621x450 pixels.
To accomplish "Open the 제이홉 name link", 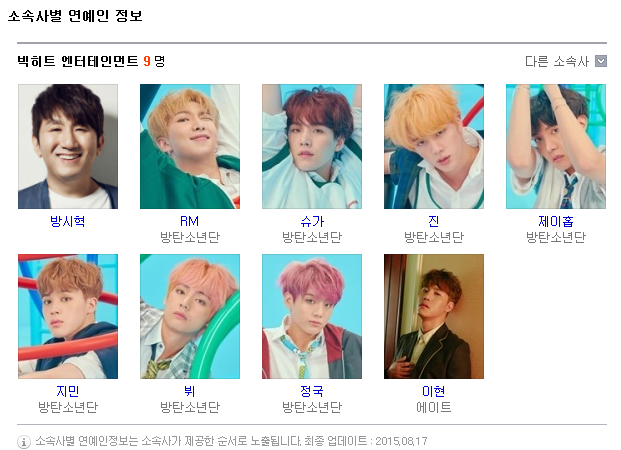I will click(x=556, y=222).
